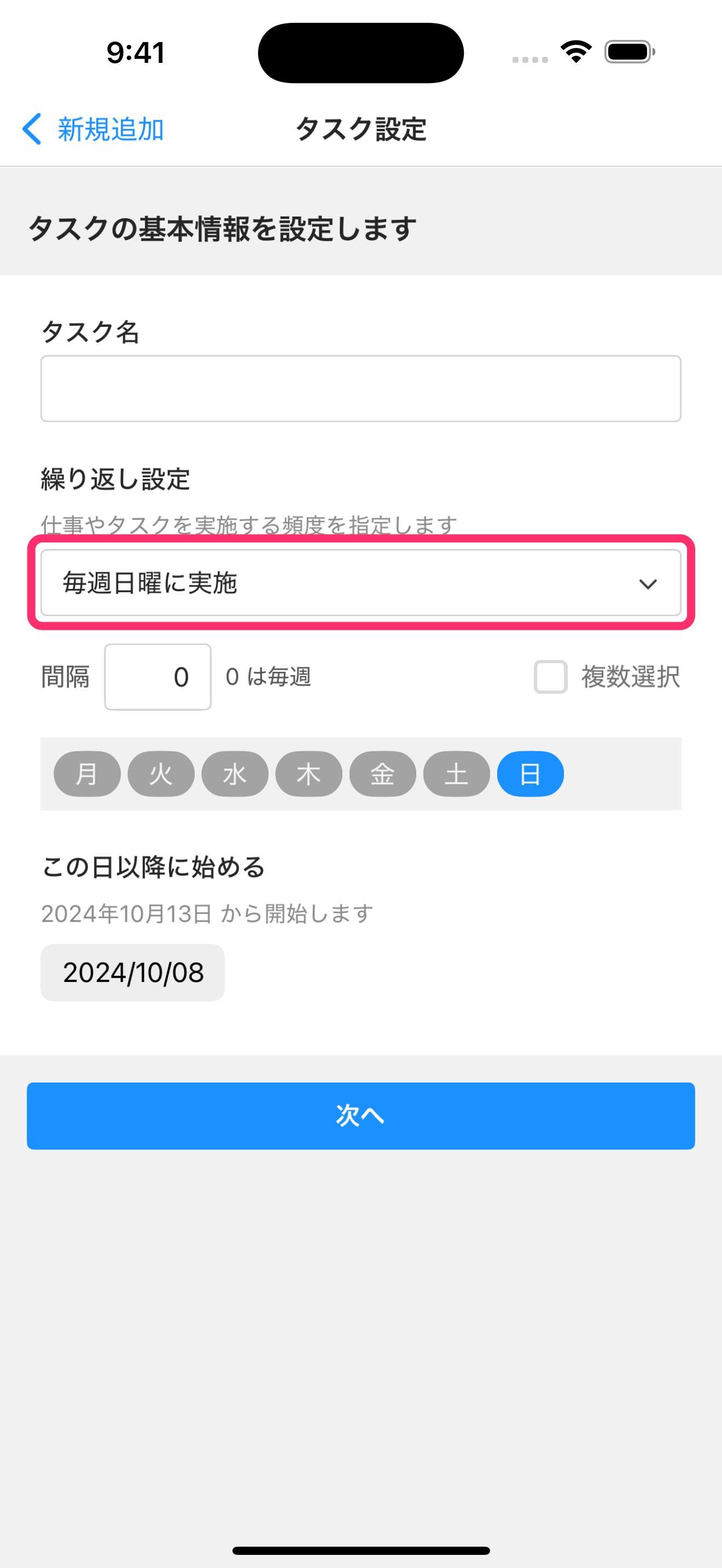Edit the 間隔 number field
This screenshot has height=1568, width=722.
point(158,677)
